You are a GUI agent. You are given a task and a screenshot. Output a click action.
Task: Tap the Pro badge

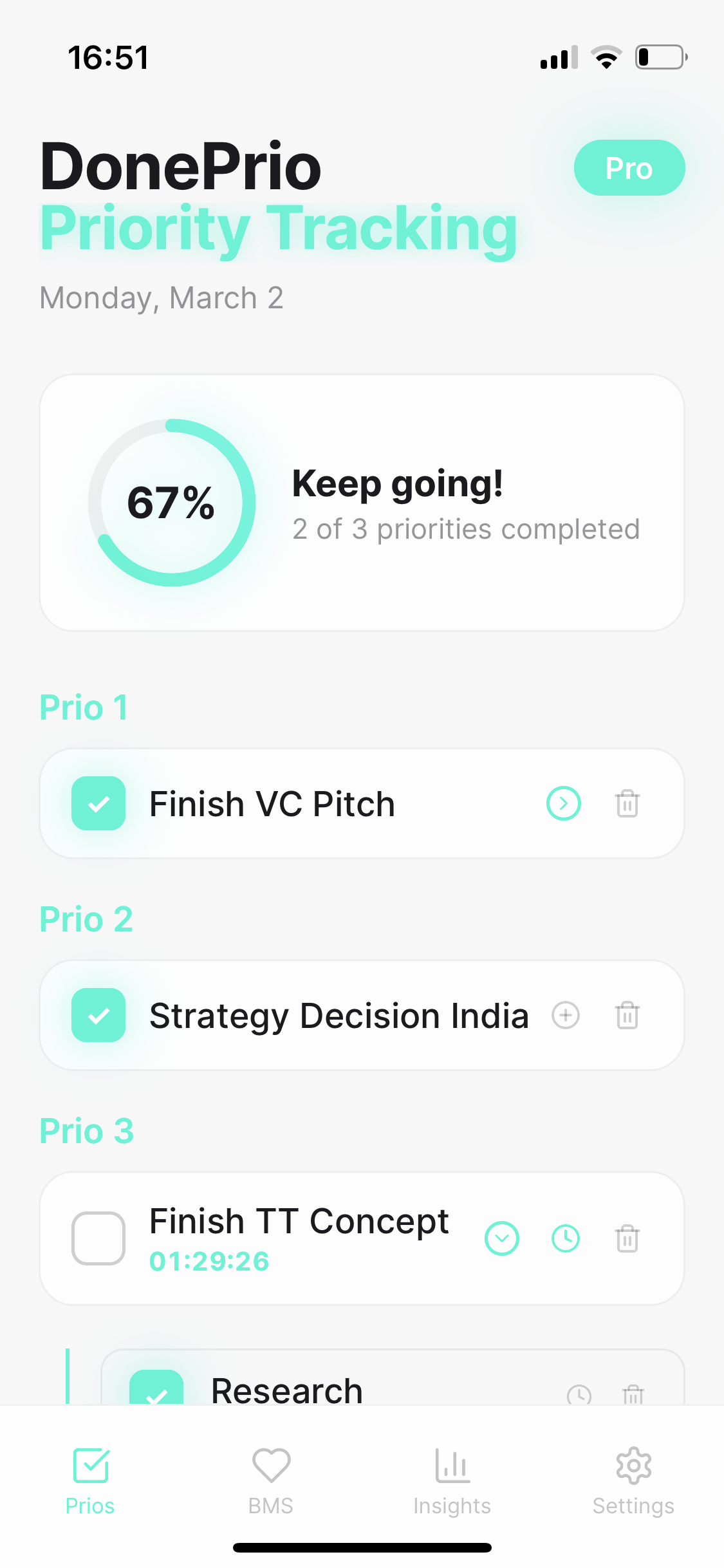click(629, 167)
